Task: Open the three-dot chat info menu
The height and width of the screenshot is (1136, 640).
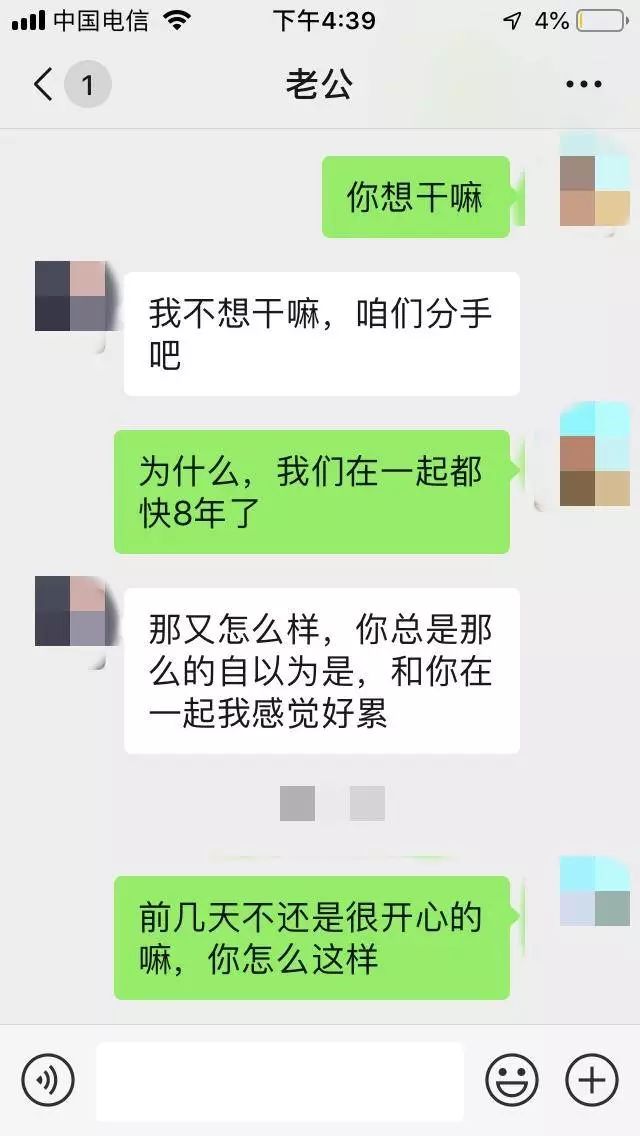Action: 584,85
